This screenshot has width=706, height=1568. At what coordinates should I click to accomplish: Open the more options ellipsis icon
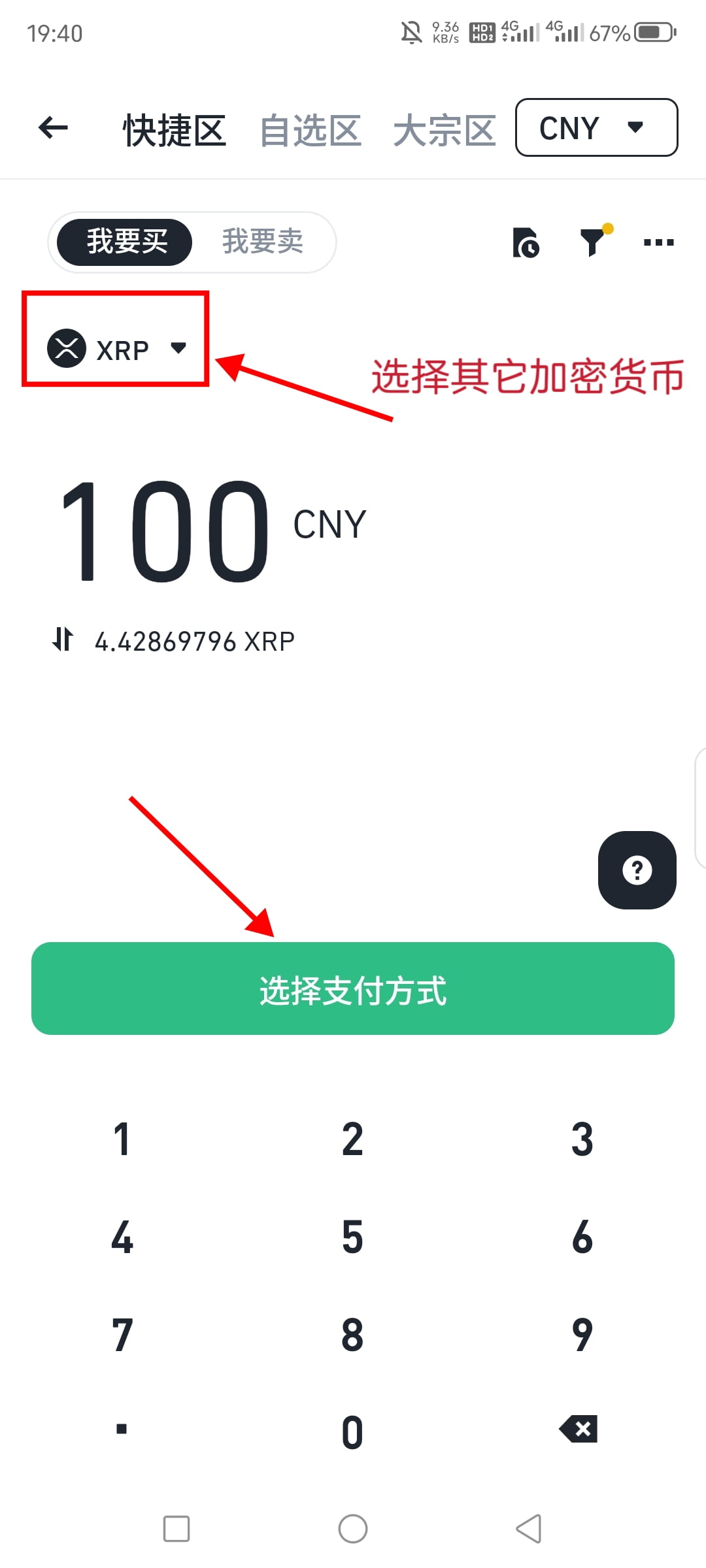pyautogui.click(x=658, y=242)
